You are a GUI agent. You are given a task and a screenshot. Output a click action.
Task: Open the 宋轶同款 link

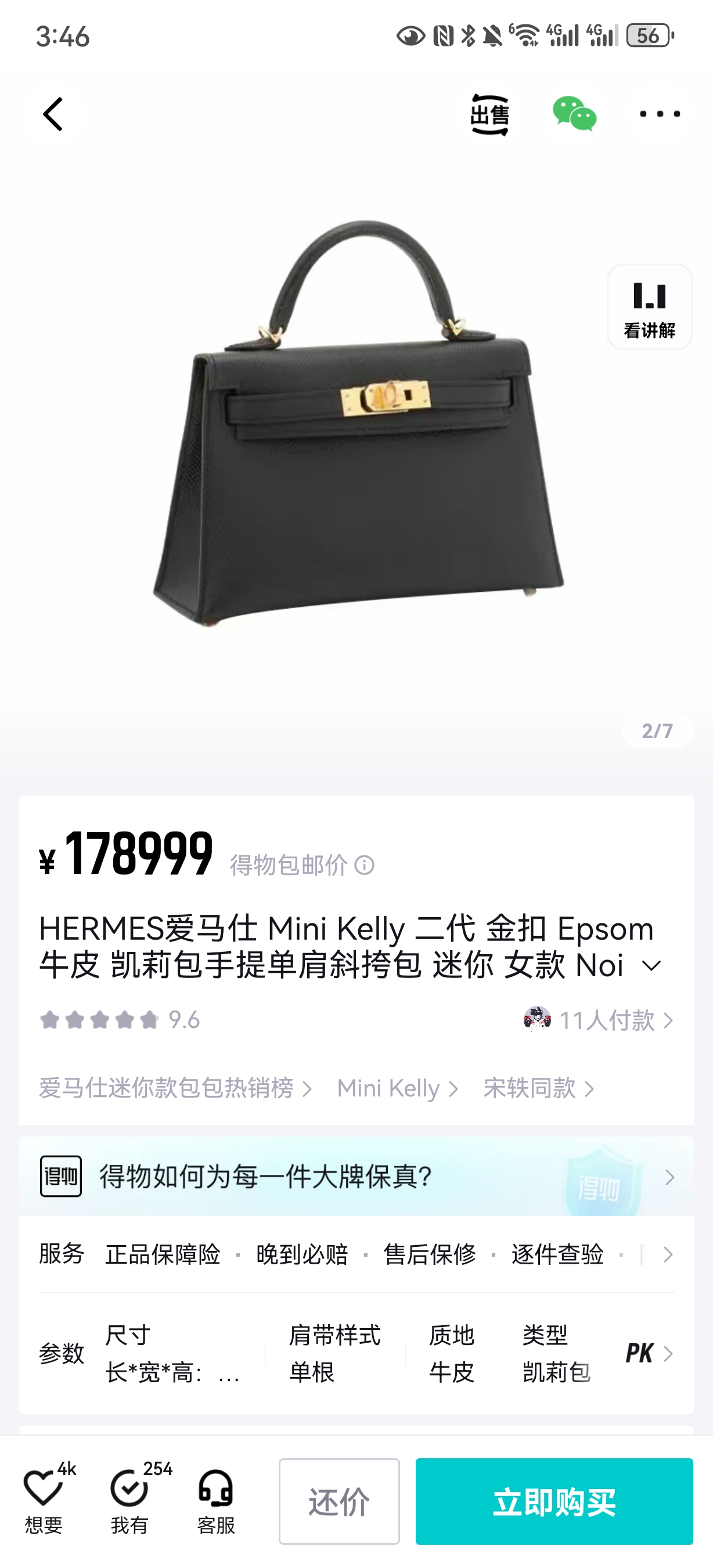pyautogui.click(x=538, y=1088)
